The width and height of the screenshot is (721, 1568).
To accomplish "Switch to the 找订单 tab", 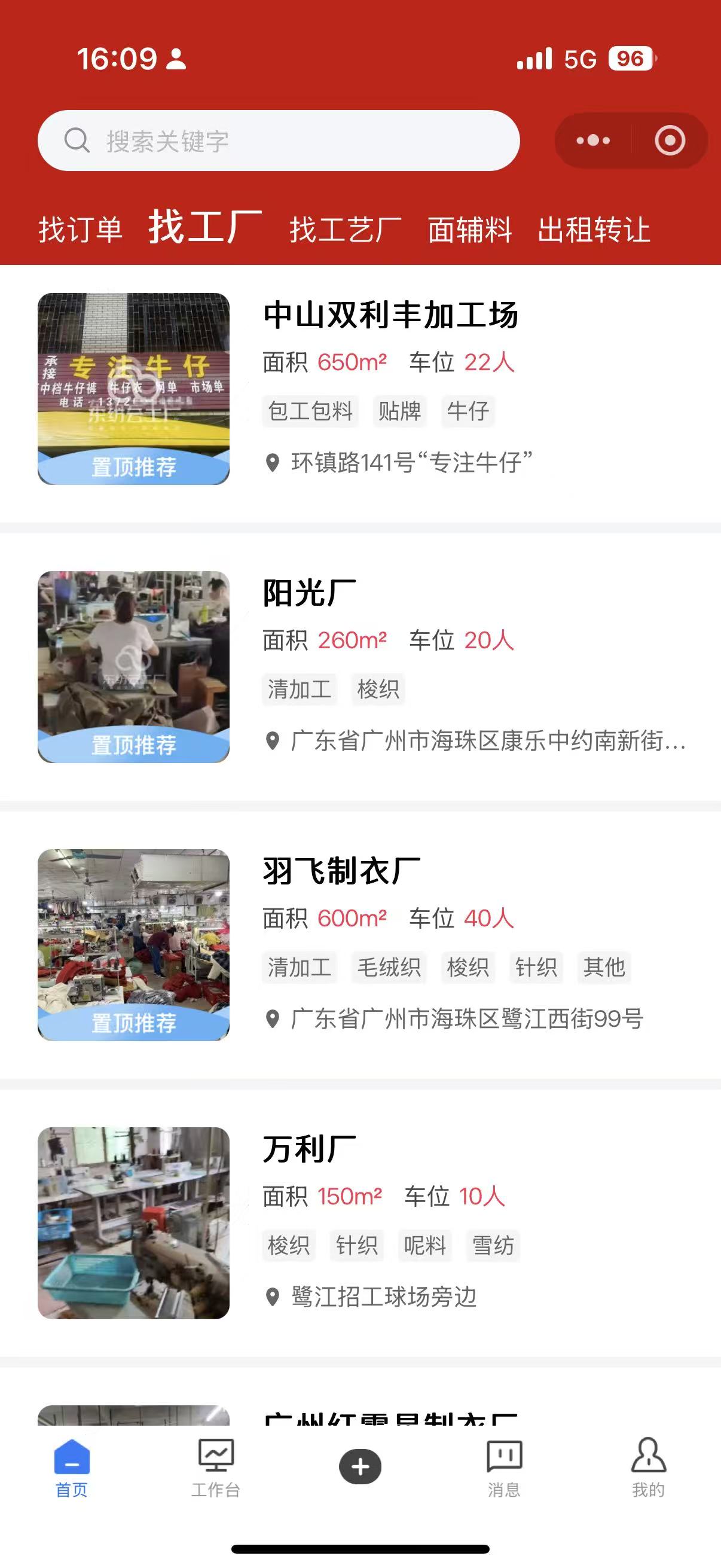I will click(x=80, y=230).
